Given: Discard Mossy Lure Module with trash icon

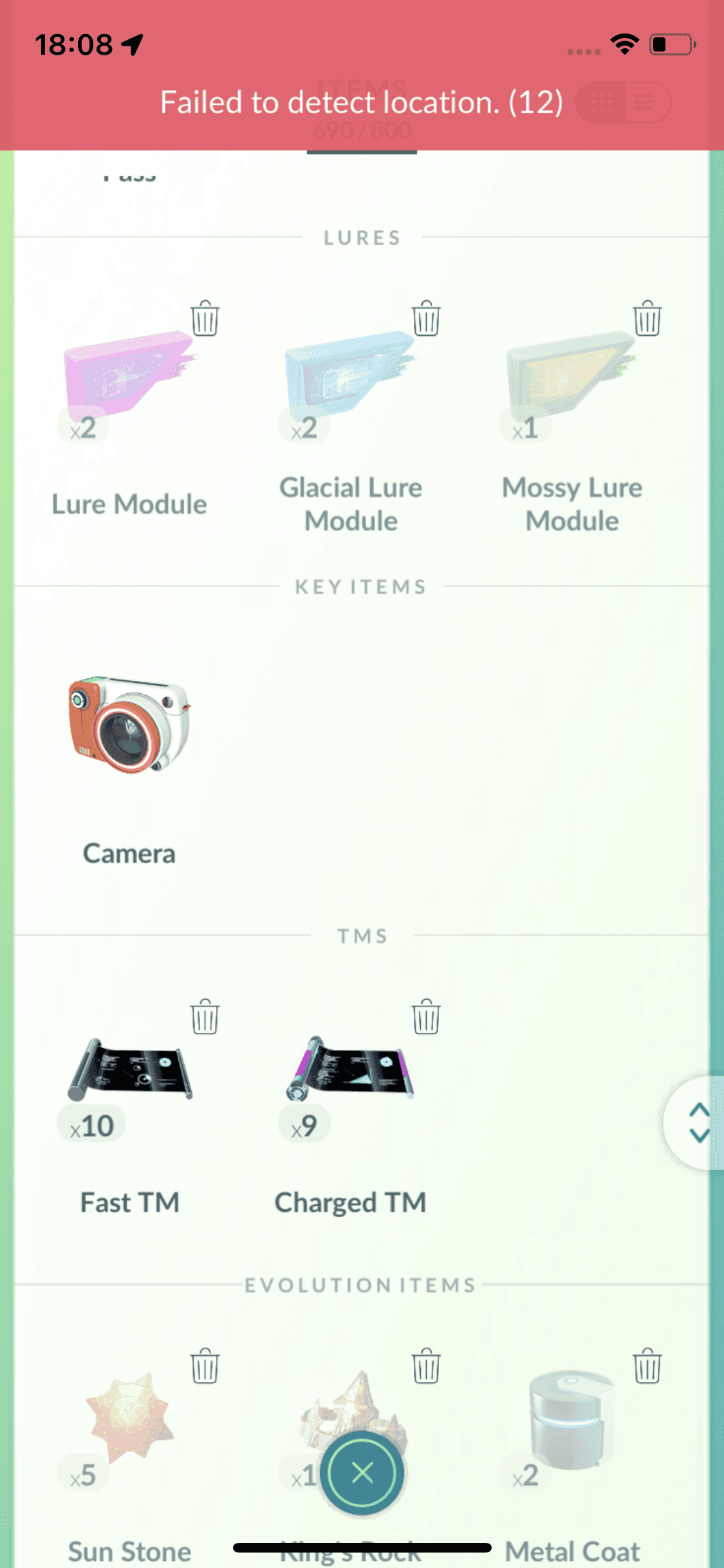Looking at the screenshot, I should tap(647, 319).
